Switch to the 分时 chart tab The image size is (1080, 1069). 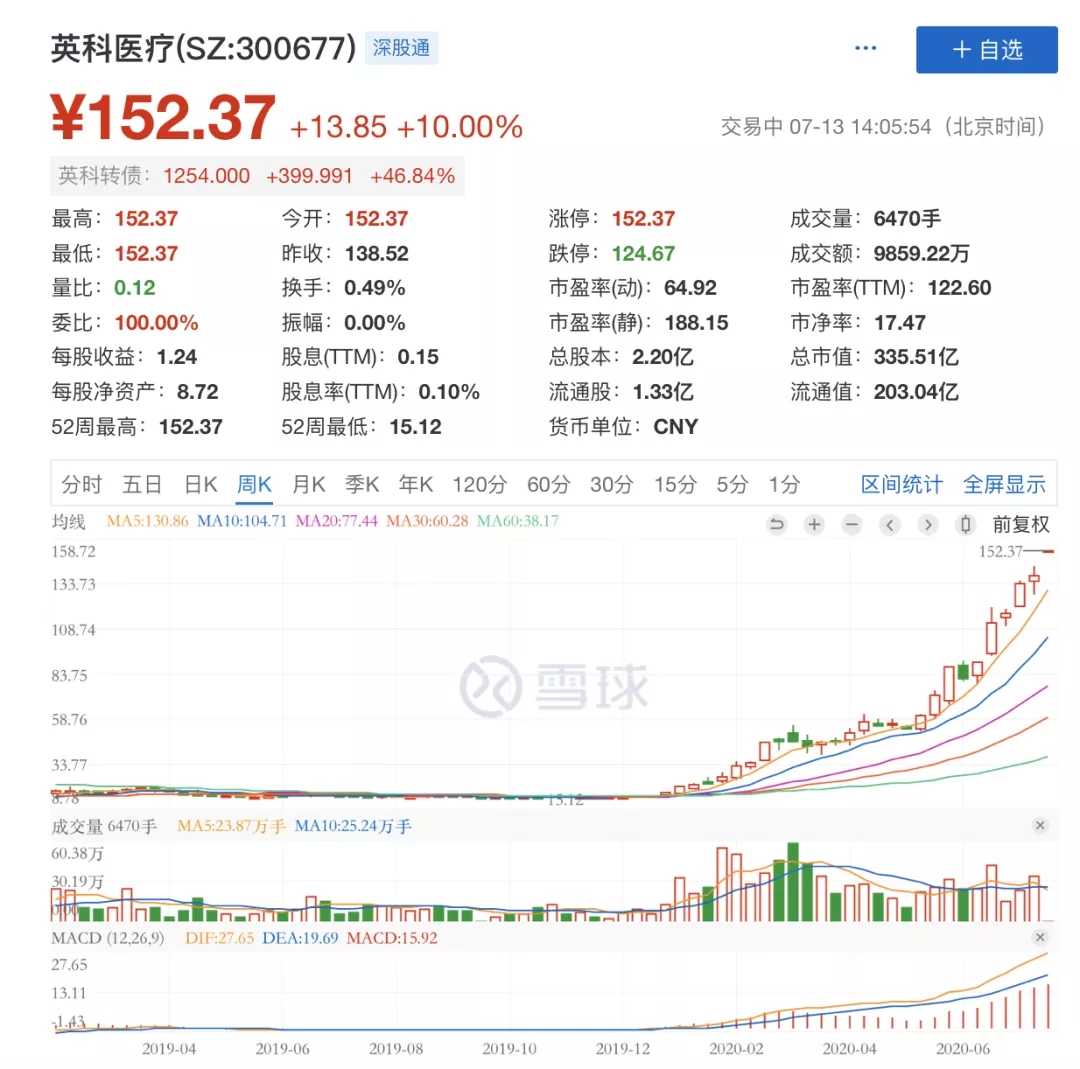82,485
